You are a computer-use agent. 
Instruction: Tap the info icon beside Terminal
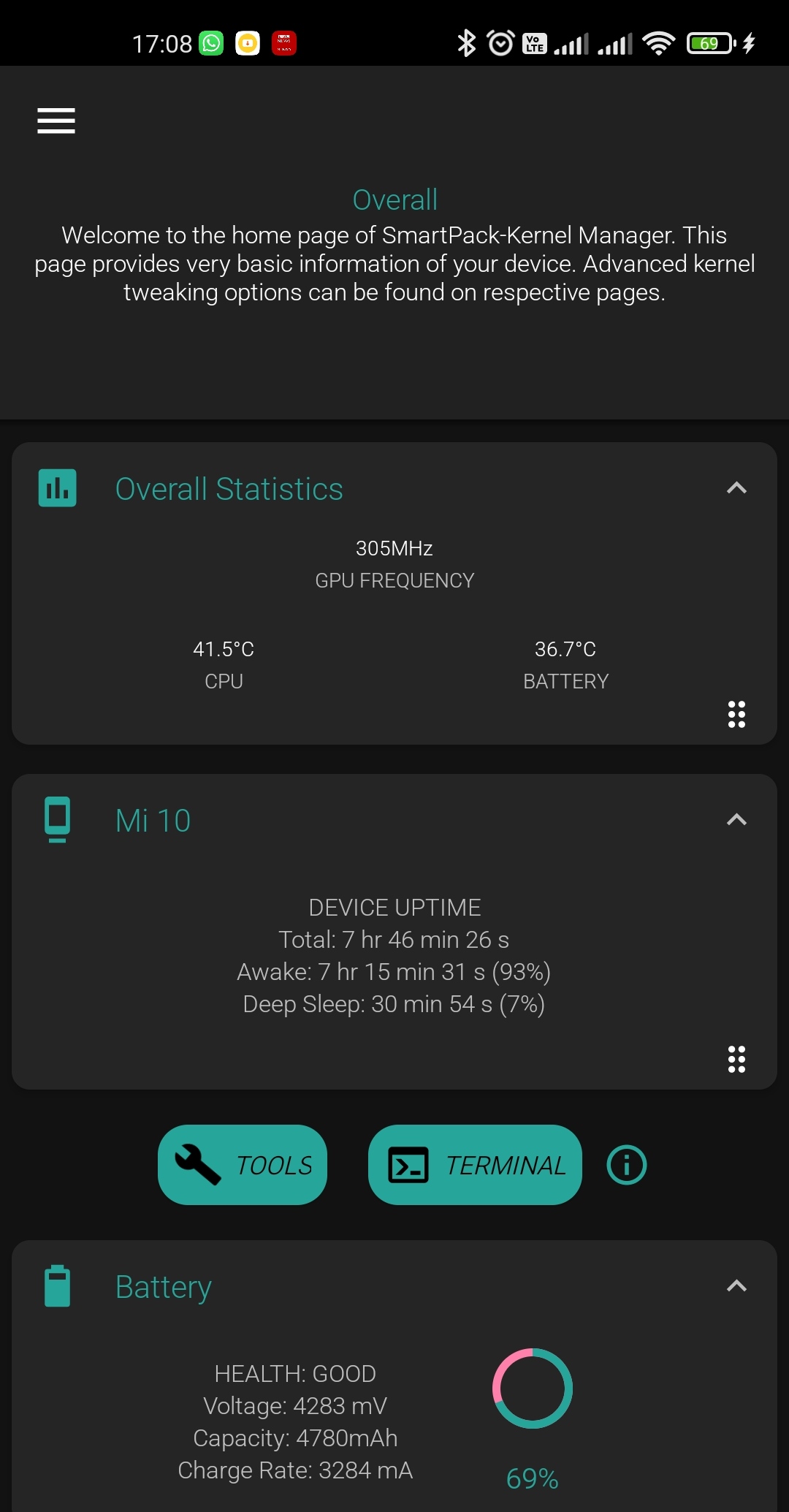(x=627, y=1165)
